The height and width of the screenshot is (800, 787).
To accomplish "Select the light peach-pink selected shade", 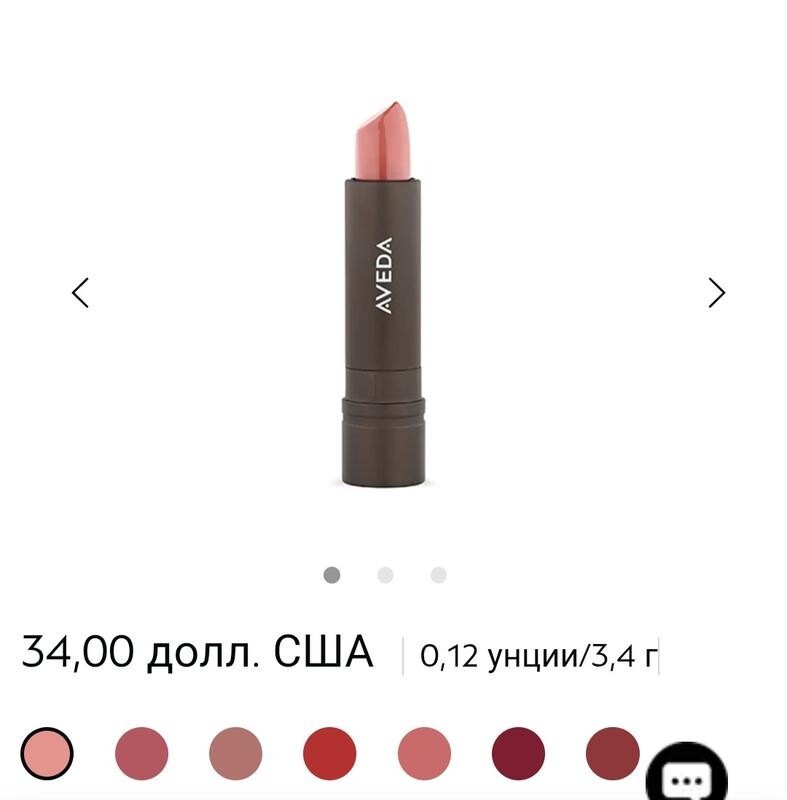I will point(47,753).
